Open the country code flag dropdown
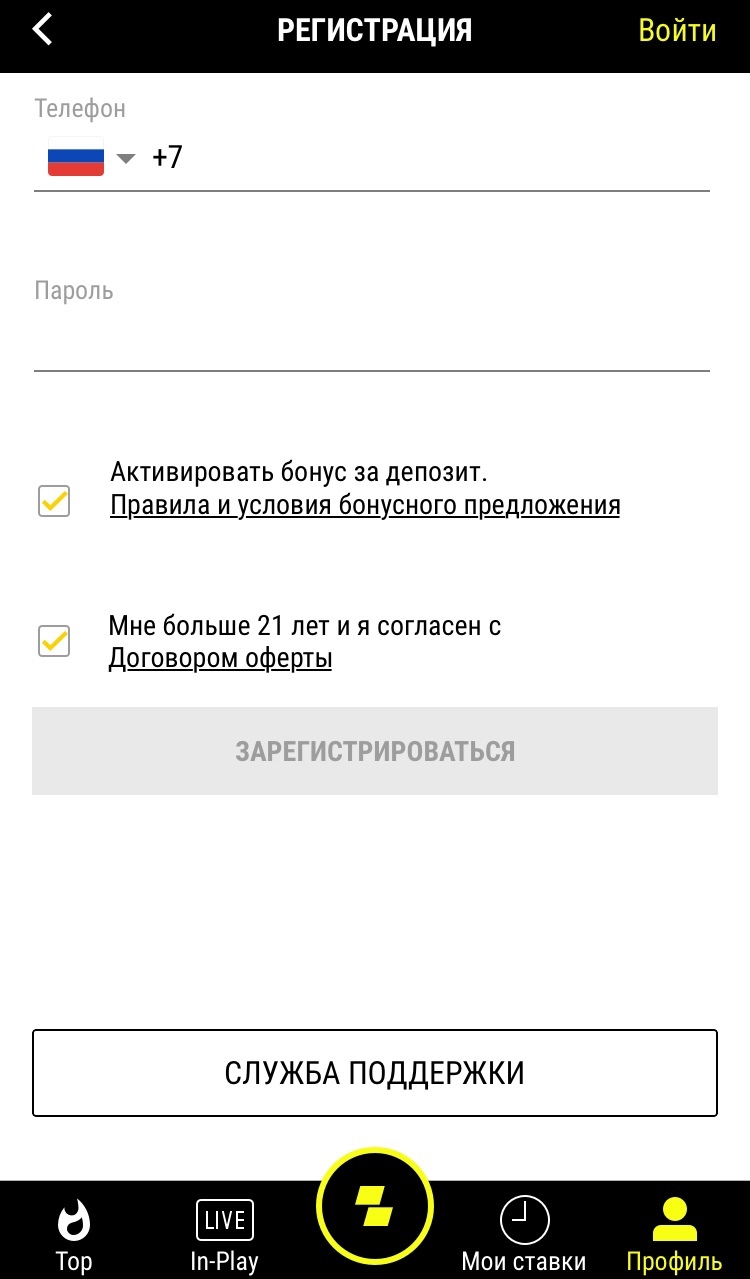Screen dimensions: 750x1279 [x=91, y=158]
